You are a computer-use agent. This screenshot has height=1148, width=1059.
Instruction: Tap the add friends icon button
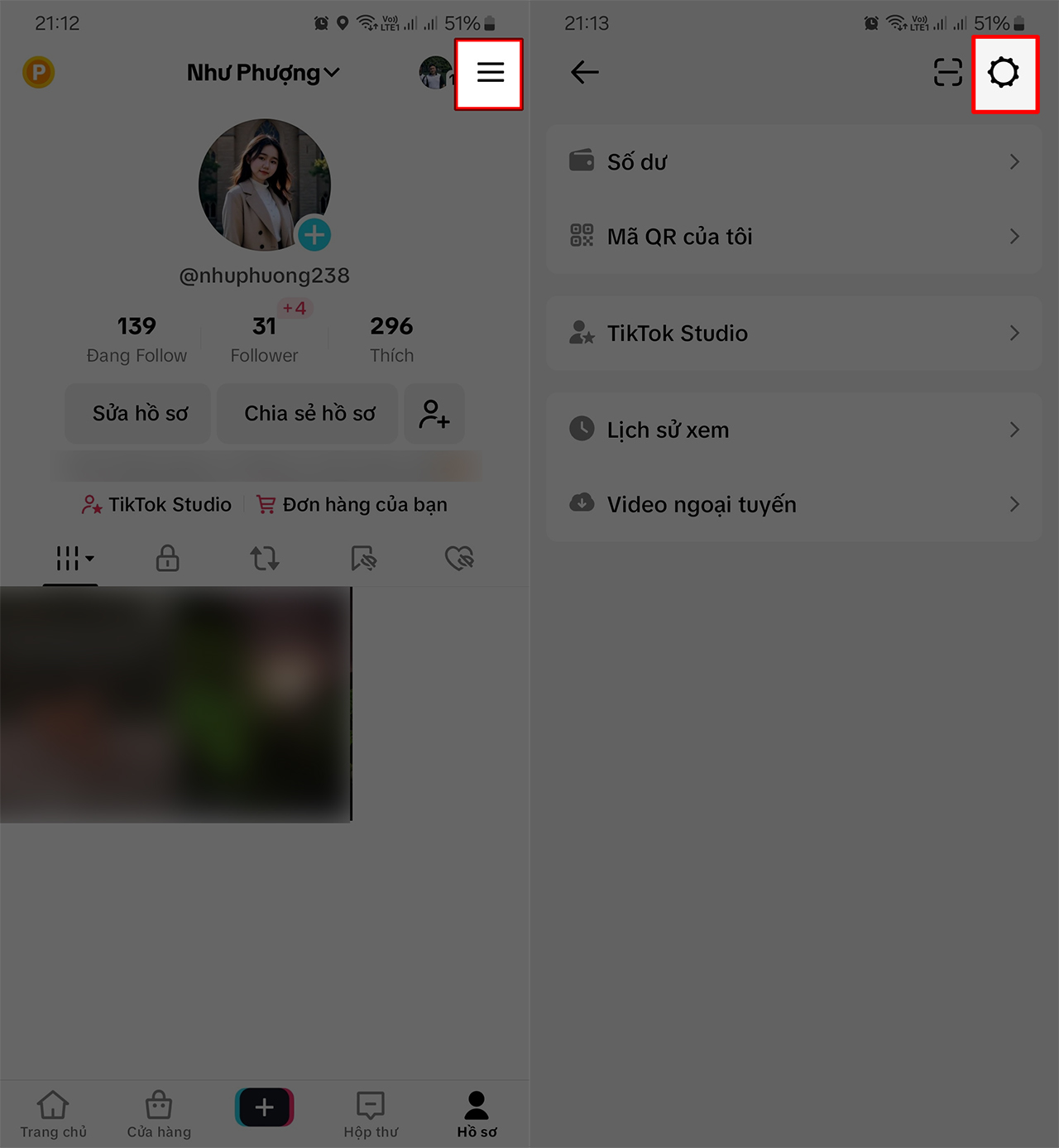434,413
